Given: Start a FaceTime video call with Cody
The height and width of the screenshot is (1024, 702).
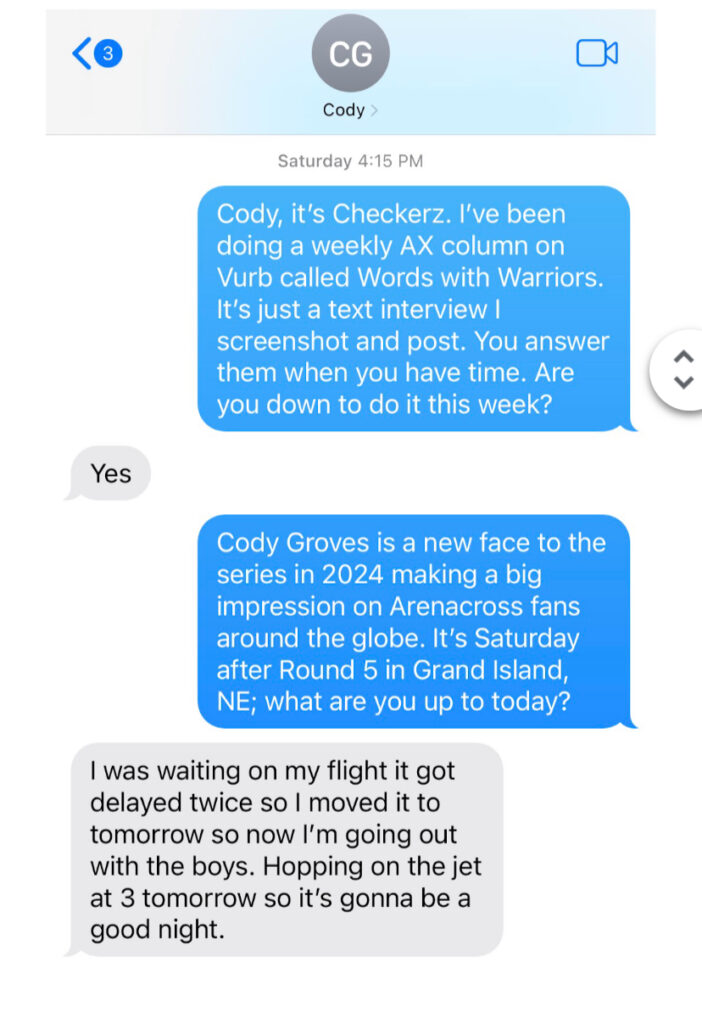Looking at the screenshot, I should point(597,54).
